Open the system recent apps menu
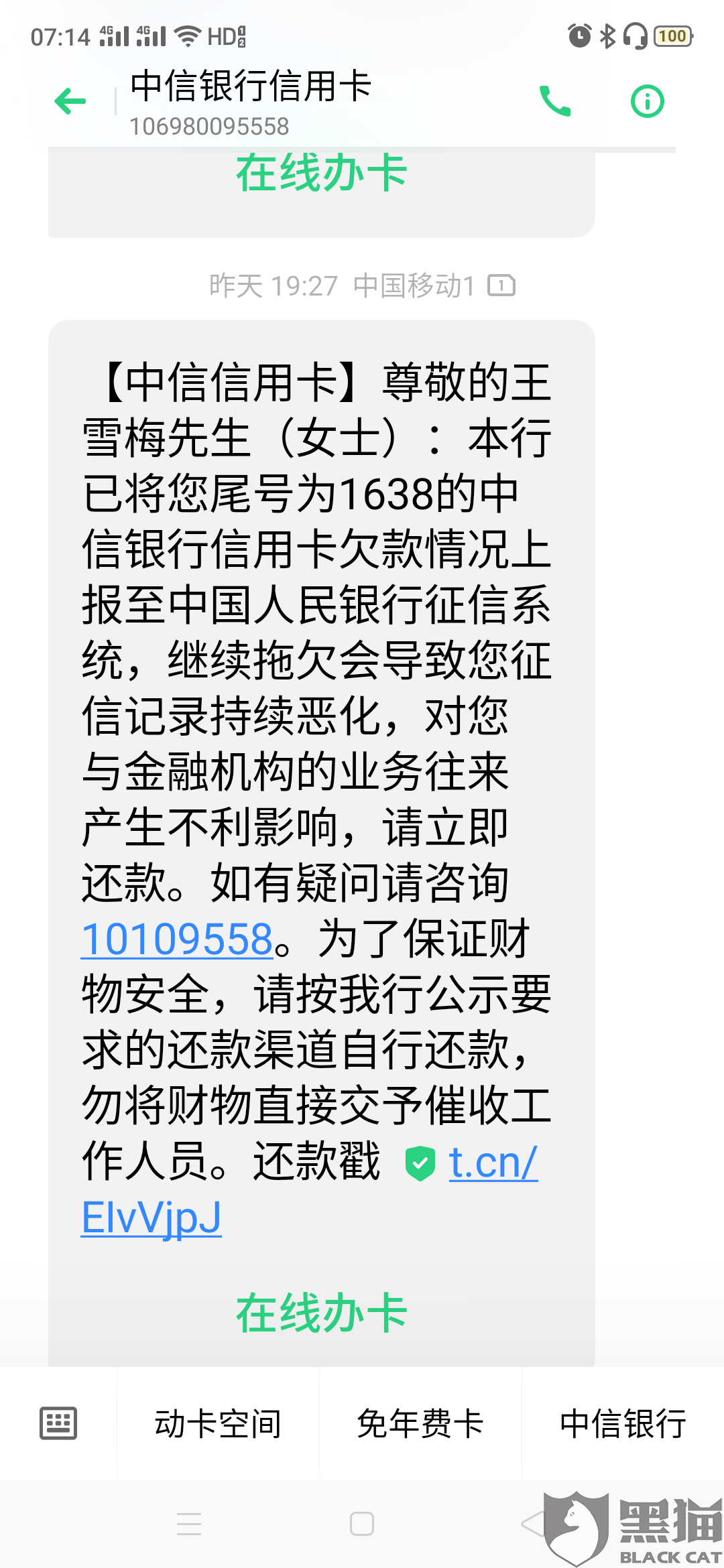 click(x=189, y=1524)
